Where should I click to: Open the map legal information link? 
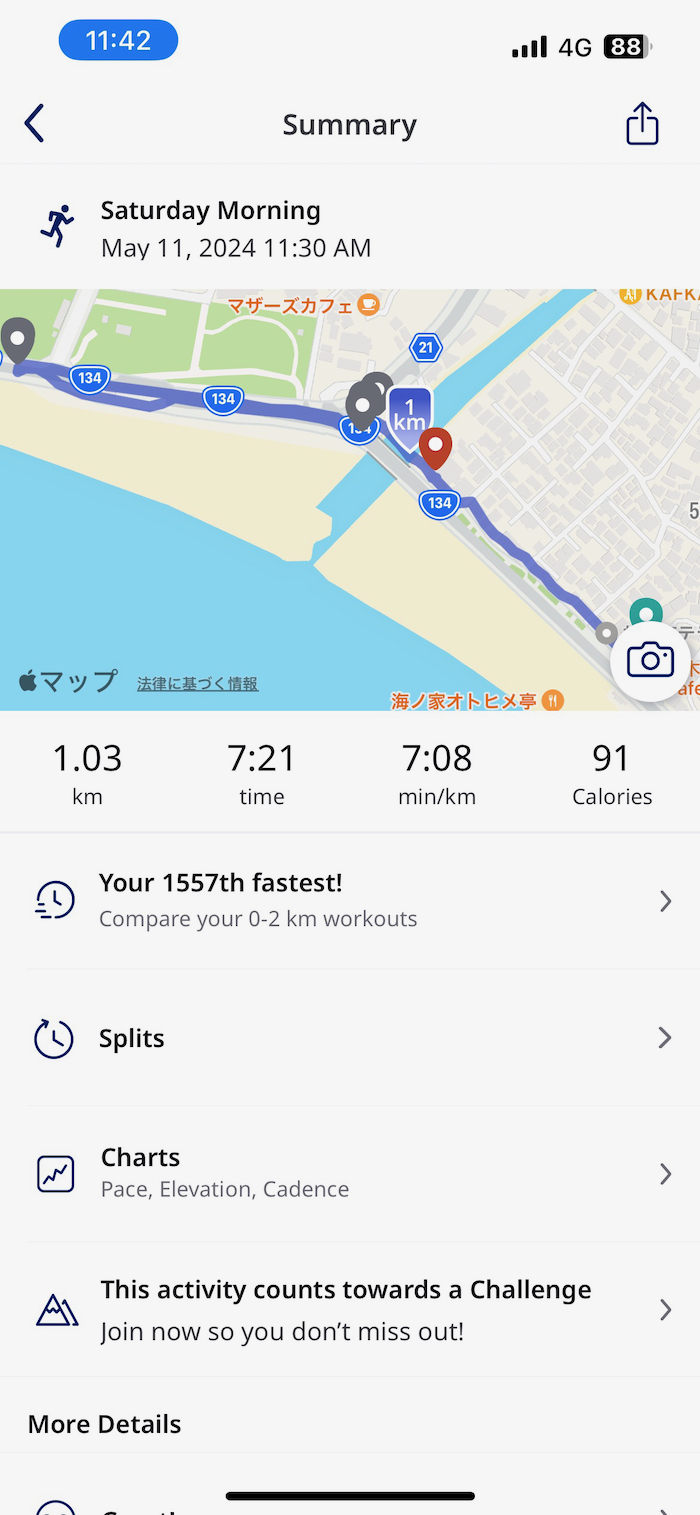(x=198, y=684)
